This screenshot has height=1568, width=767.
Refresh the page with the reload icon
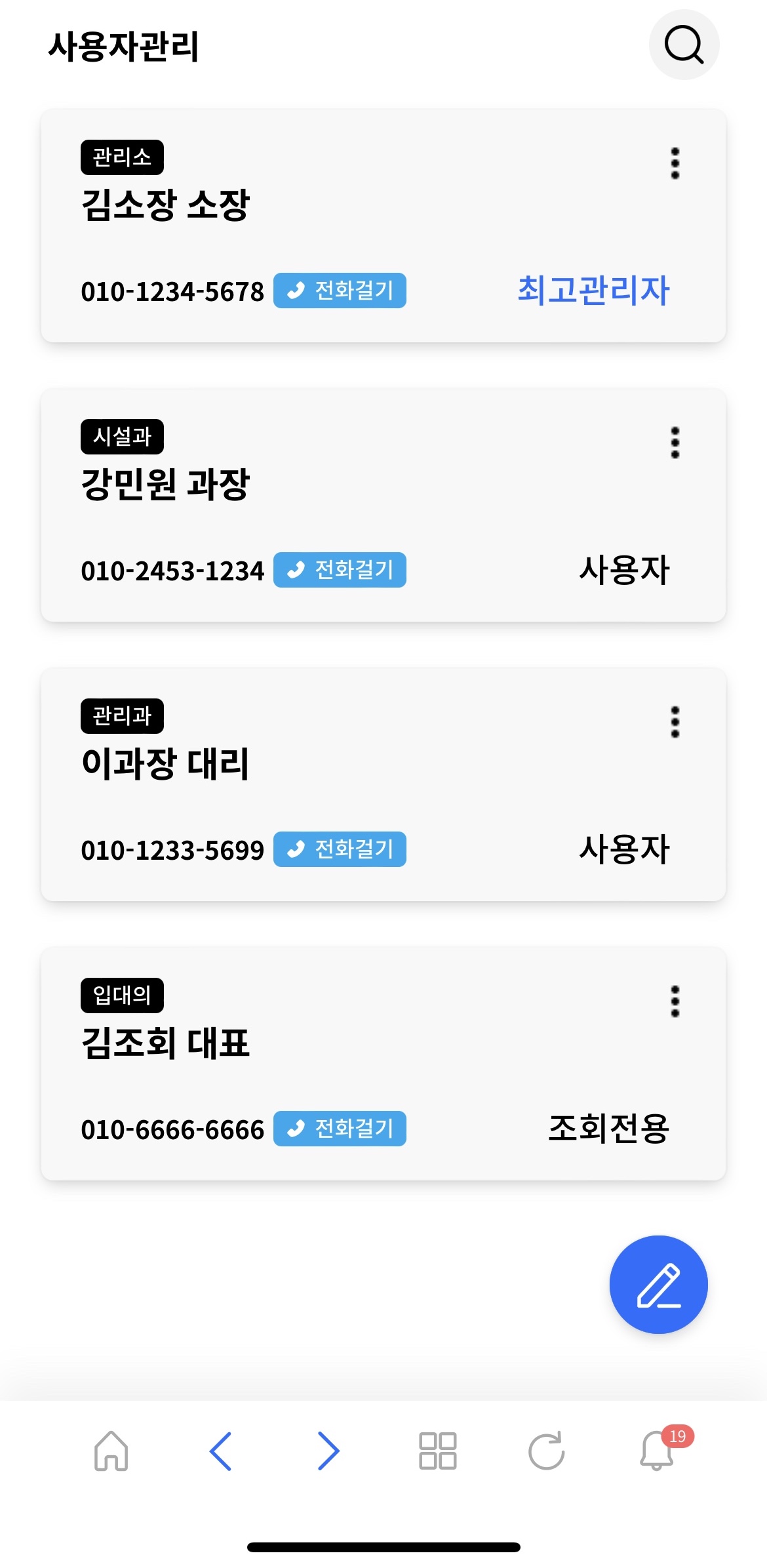(x=547, y=1451)
